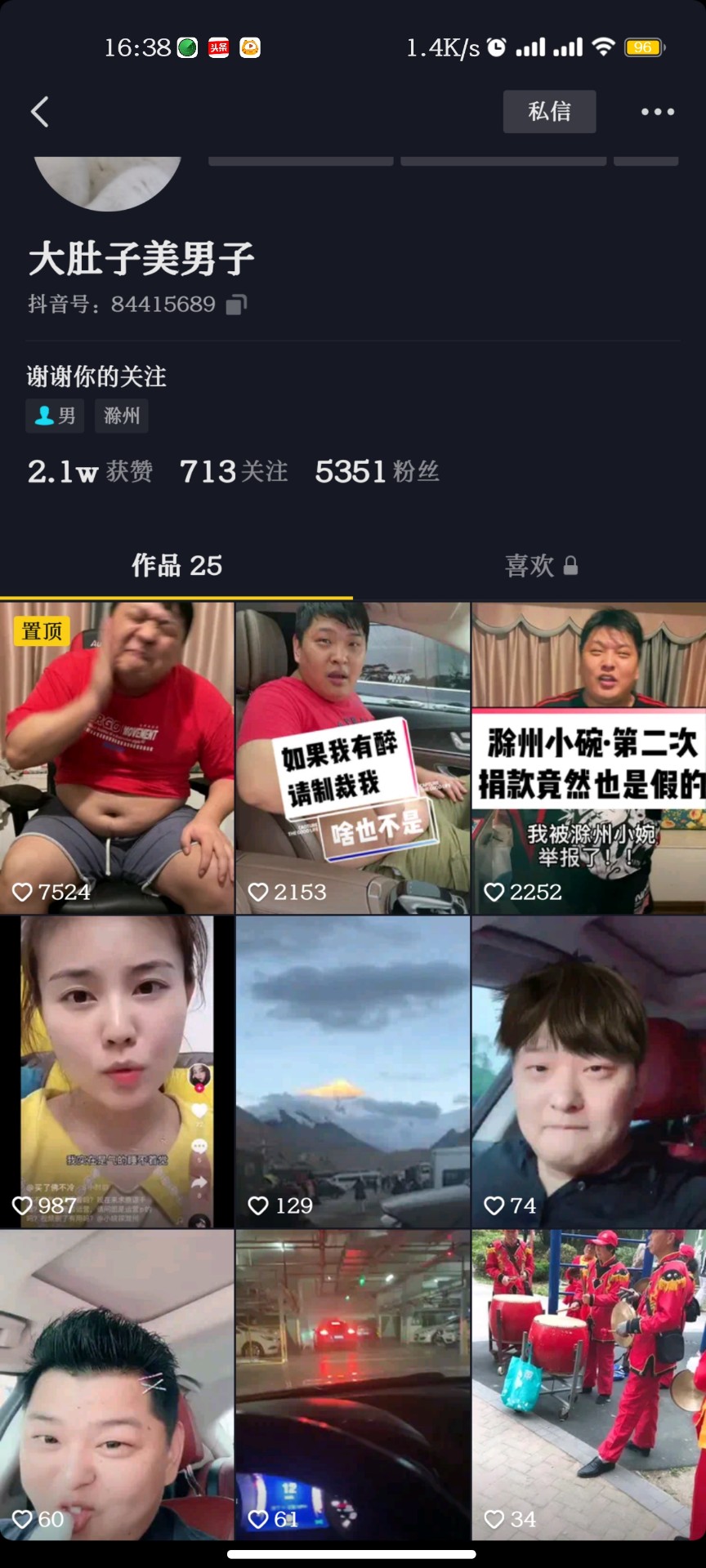Open the pinned 置顶 video with 7524 likes
Viewport: 706px width, 1568px height.
point(117,758)
